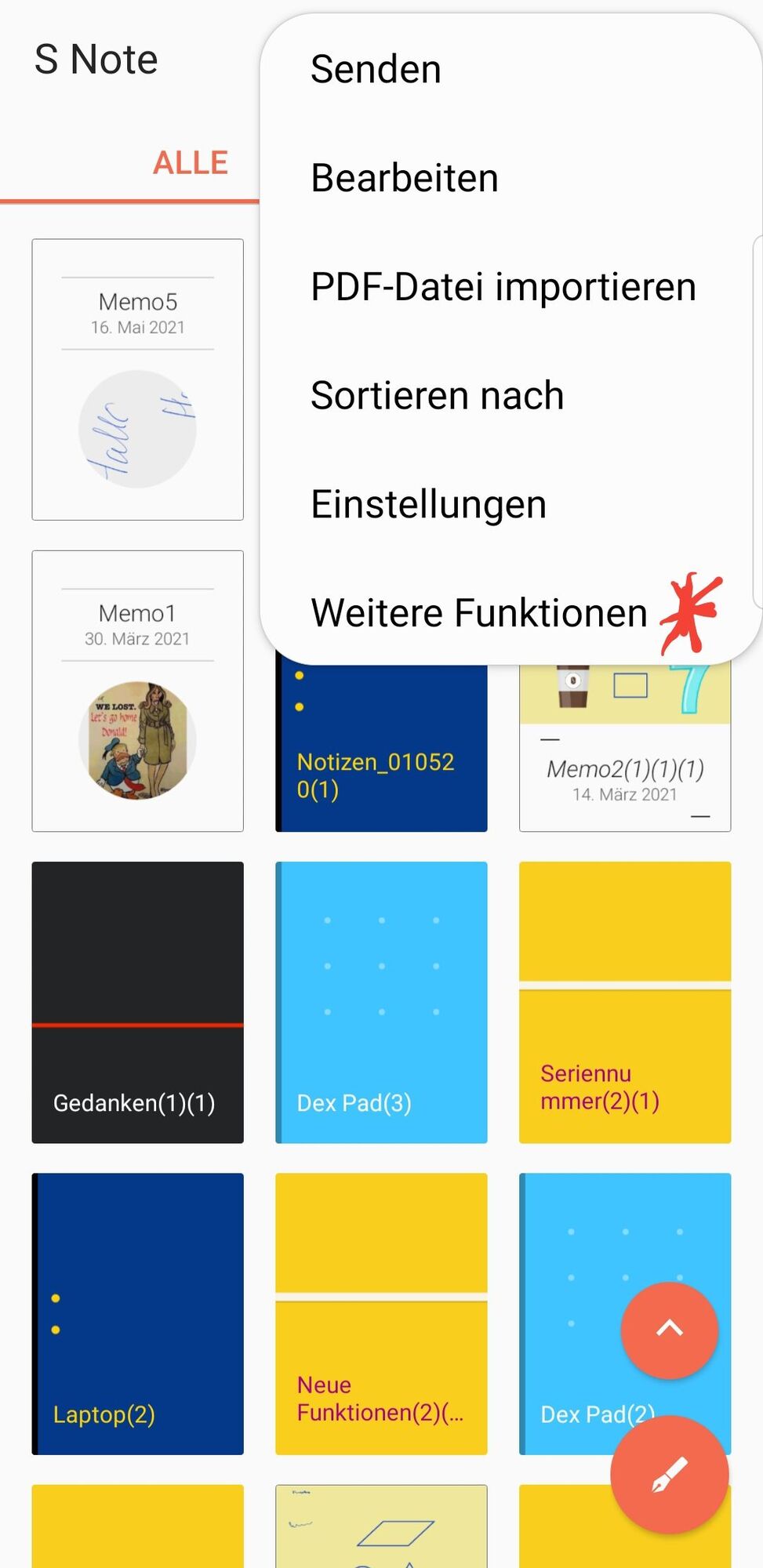Open Einstellungen from the menu
Screen dimensions: 763x1568
428,504
